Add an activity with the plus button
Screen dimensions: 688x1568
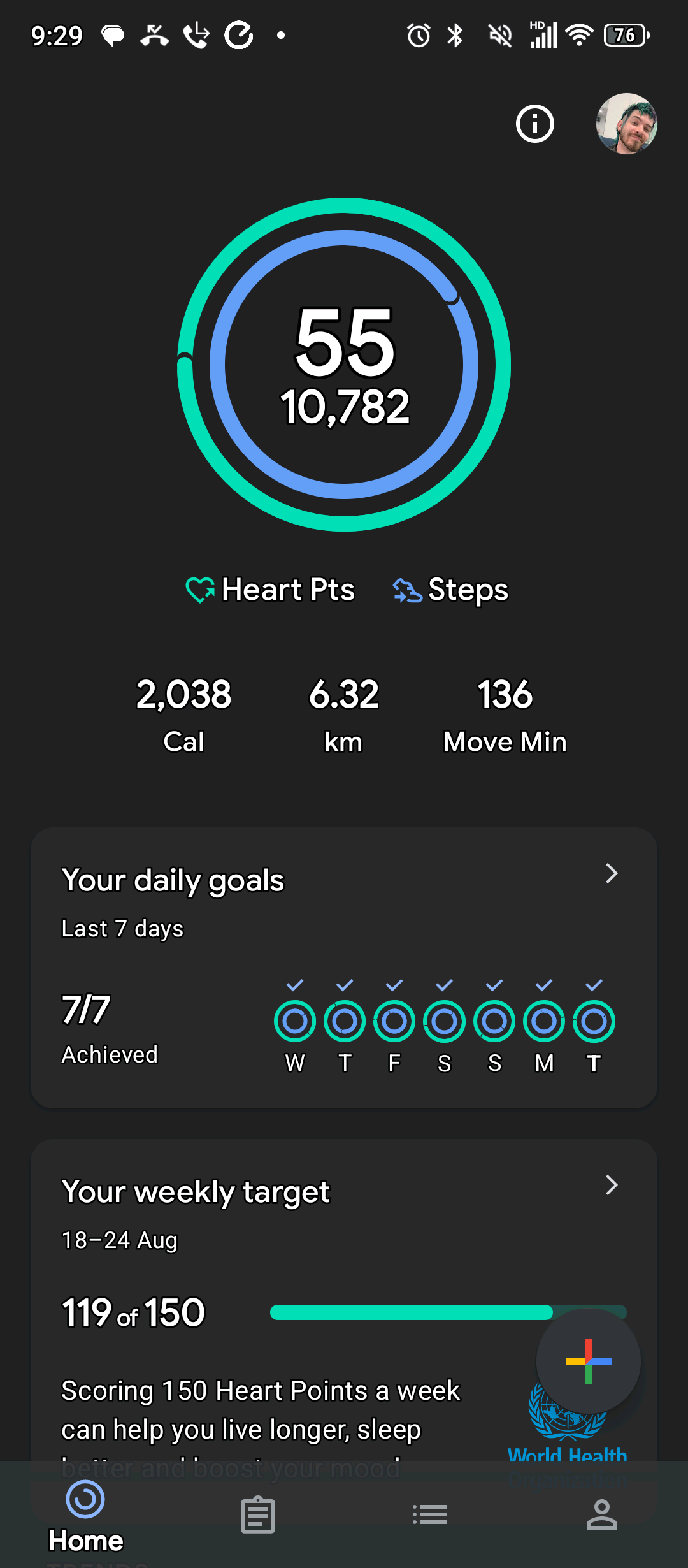click(x=588, y=1361)
